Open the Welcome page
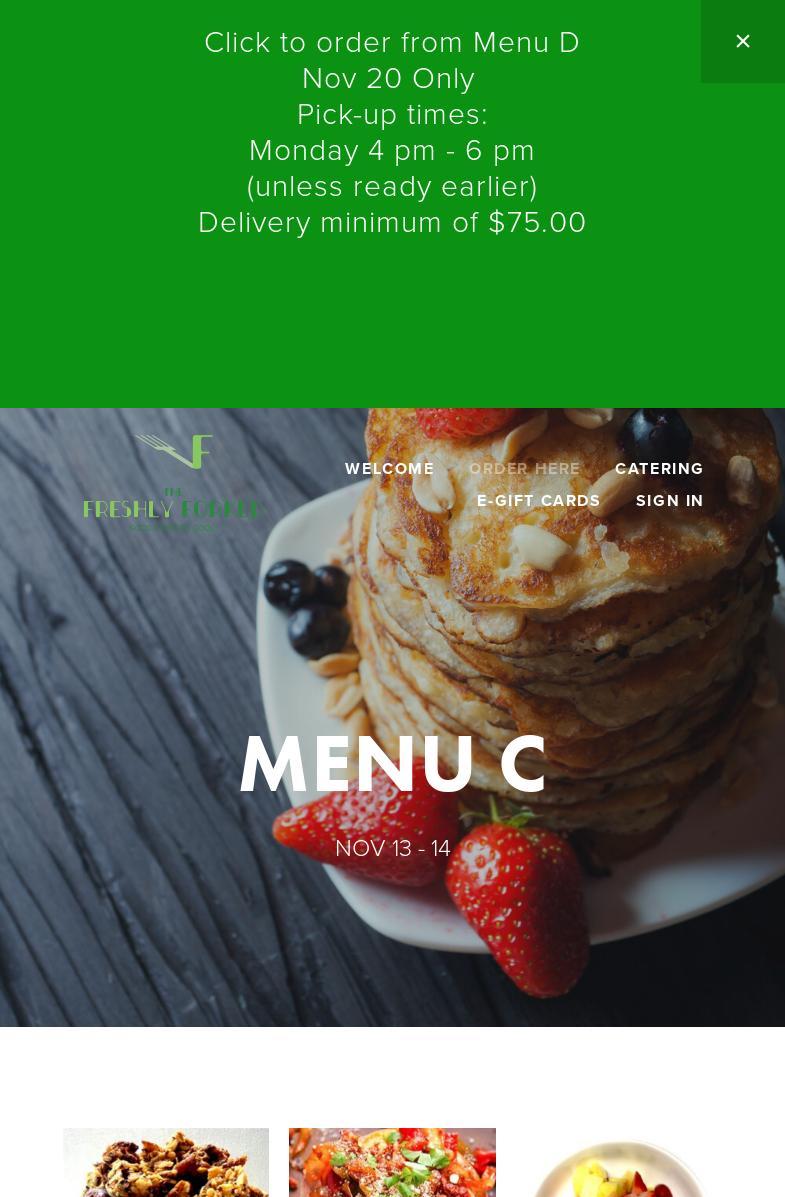This screenshot has height=1197, width=785. pyautogui.click(x=389, y=469)
